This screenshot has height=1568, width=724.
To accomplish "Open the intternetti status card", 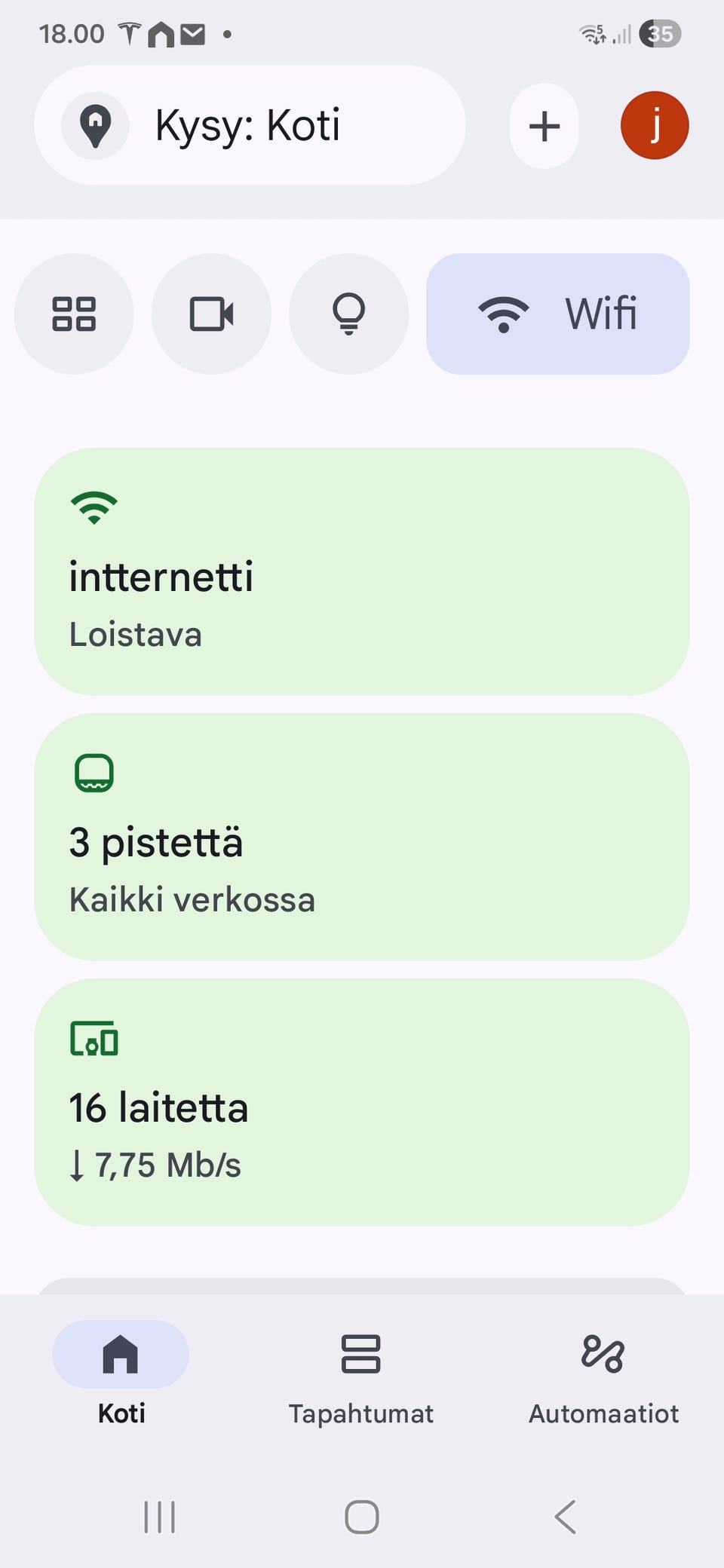I will (x=362, y=573).
